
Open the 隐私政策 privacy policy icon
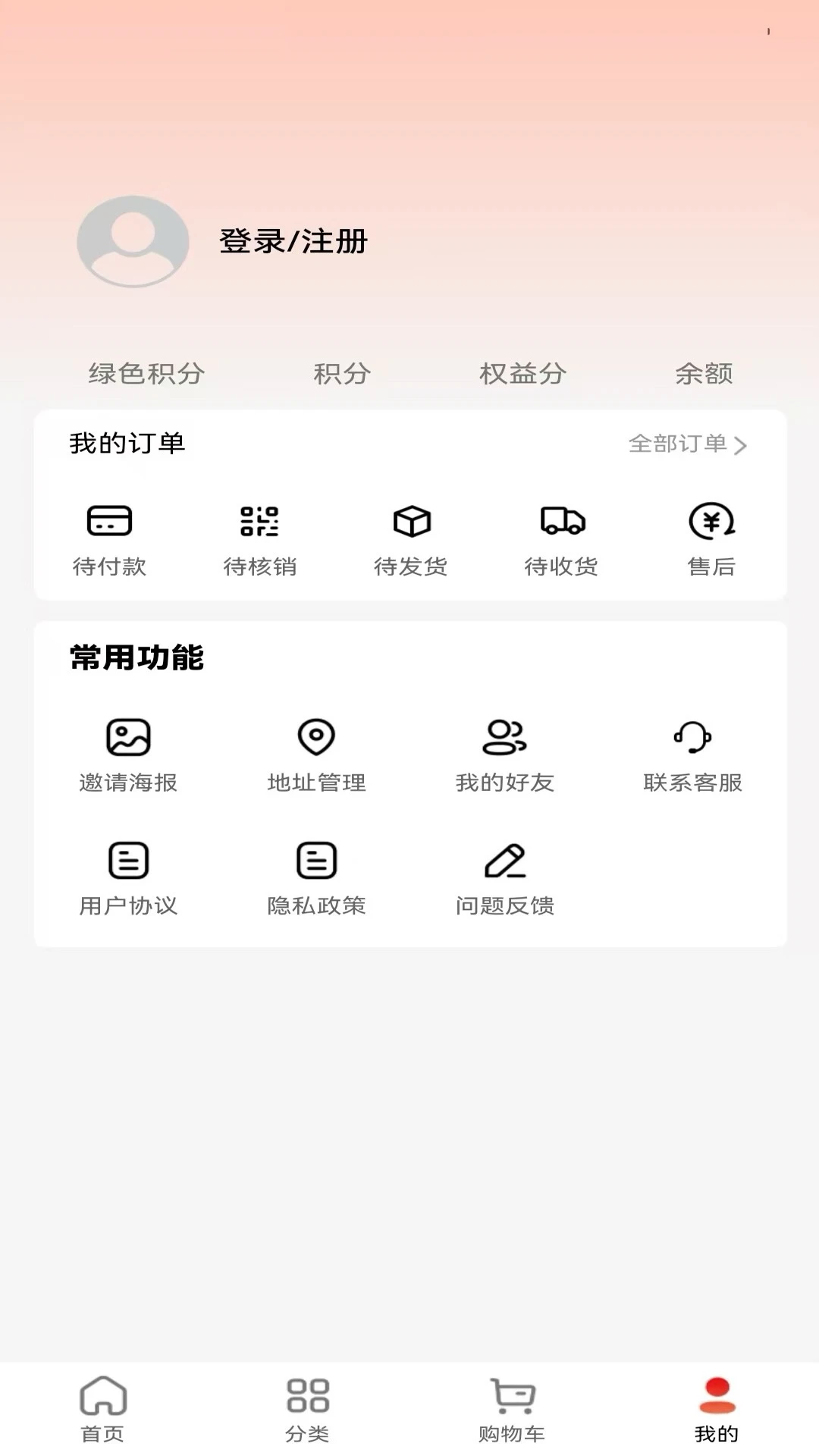pyautogui.click(x=316, y=860)
